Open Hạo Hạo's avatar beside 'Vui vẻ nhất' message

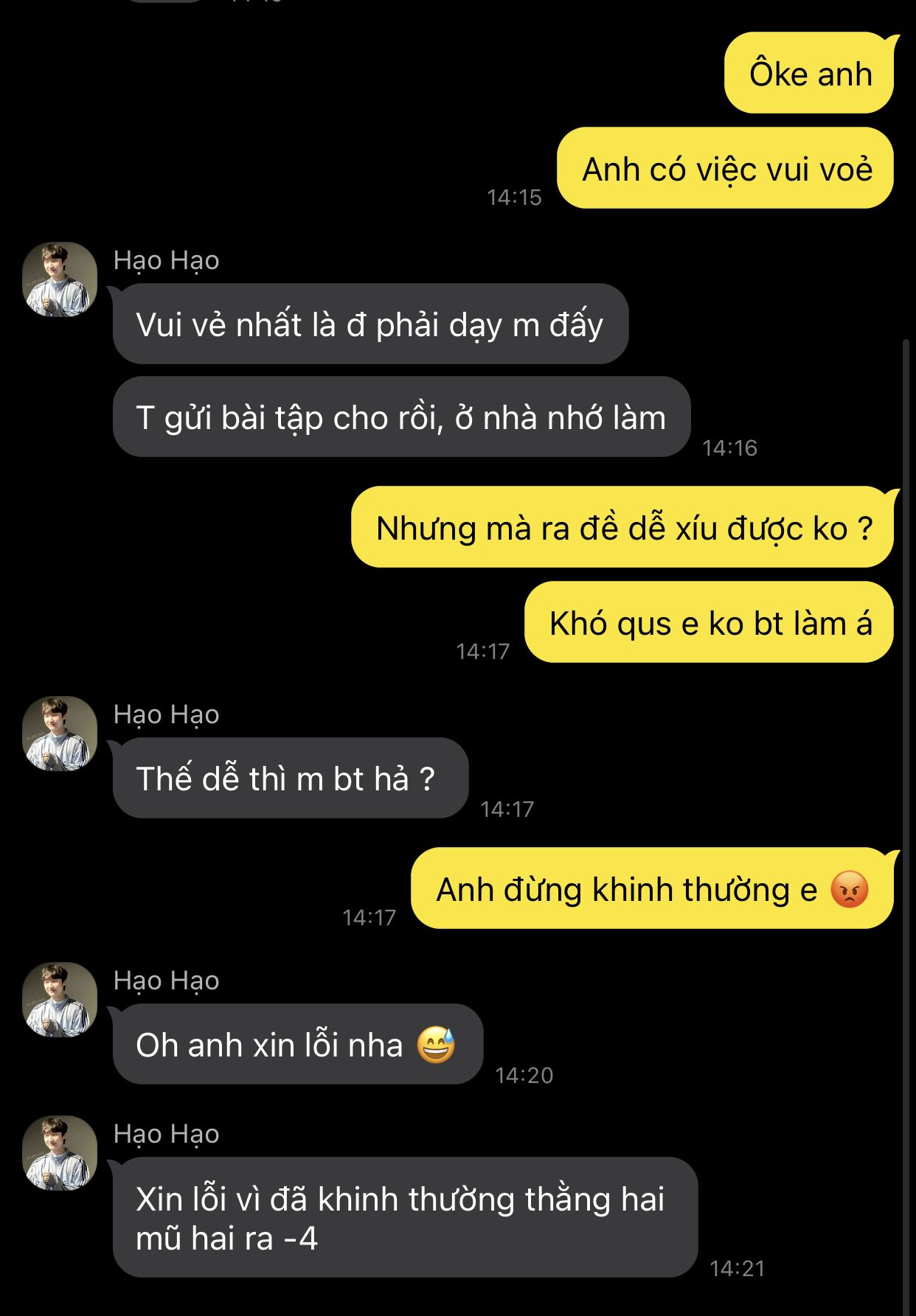(x=60, y=279)
